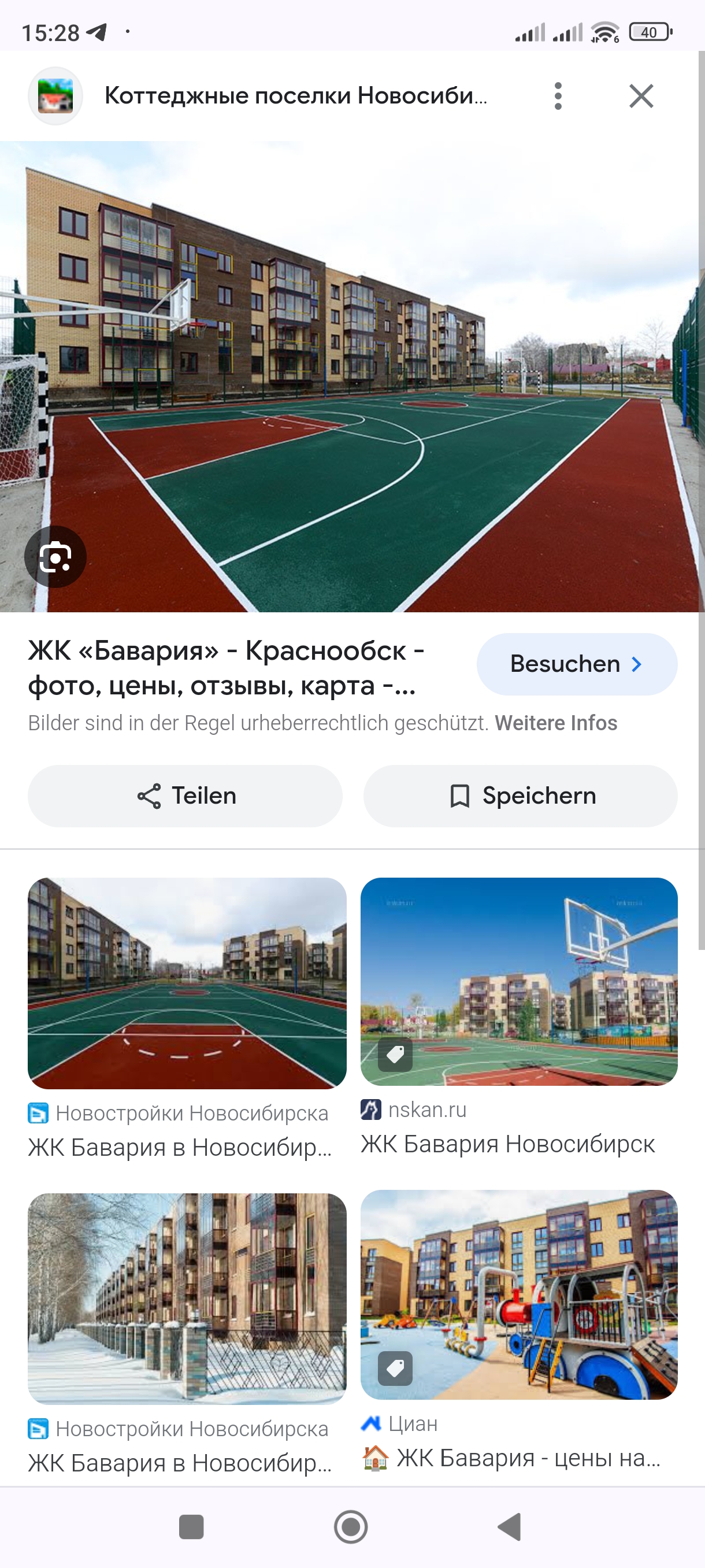Open the Циан playground image result

coord(518,1295)
